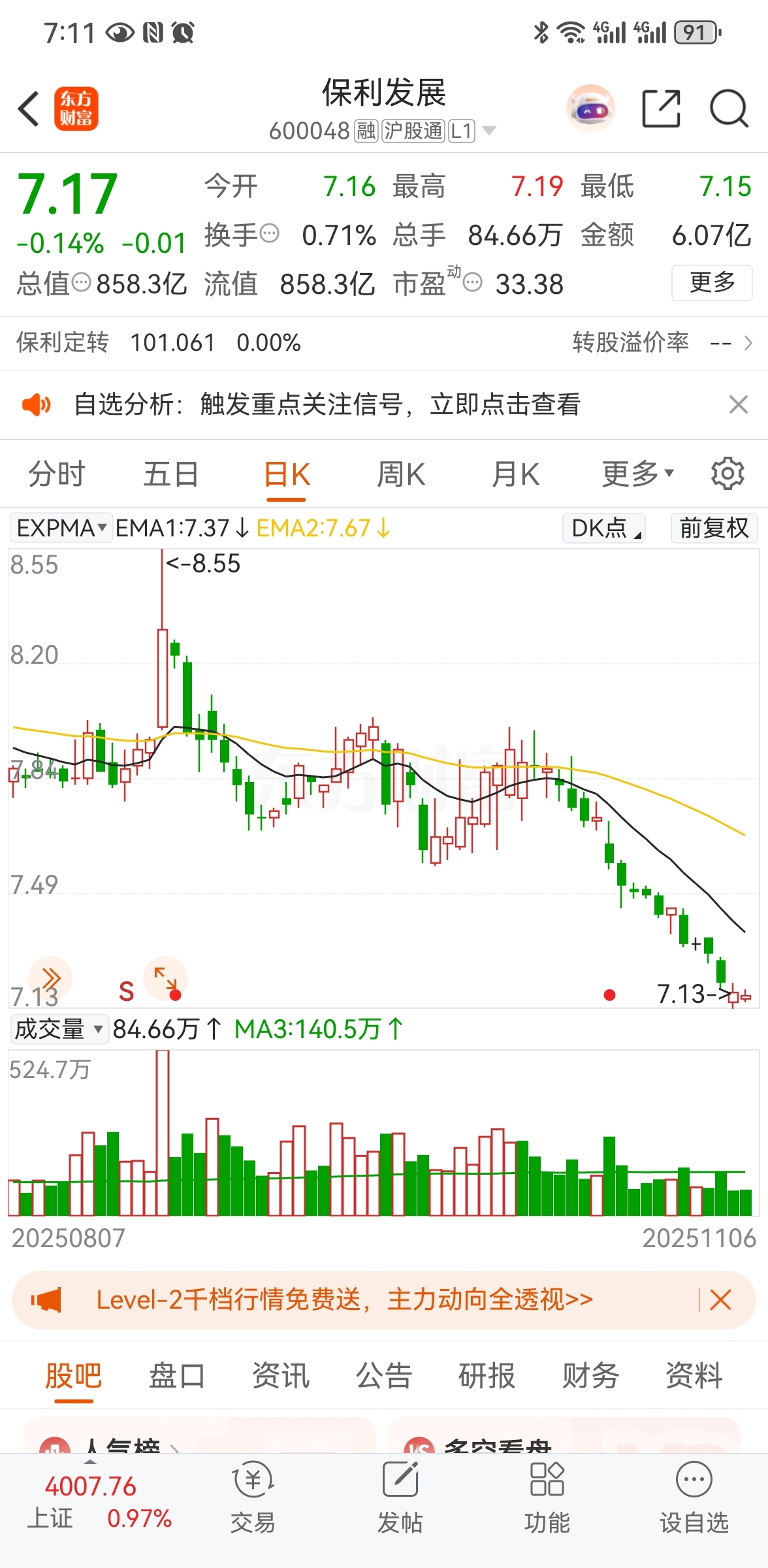768x1568 pixels.
Task: Open the 前复权 adjustment option
Action: (x=714, y=528)
